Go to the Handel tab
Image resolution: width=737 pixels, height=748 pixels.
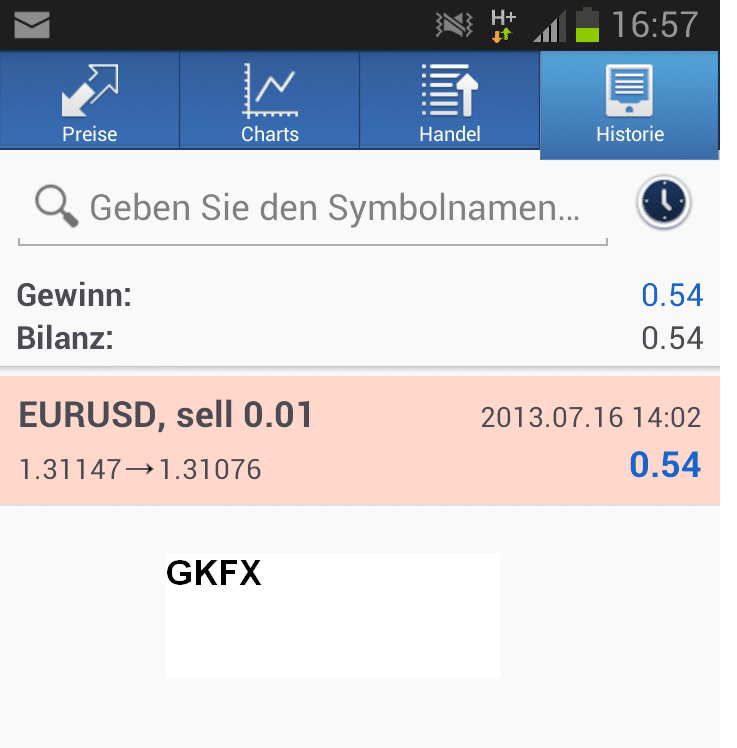point(450,102)
